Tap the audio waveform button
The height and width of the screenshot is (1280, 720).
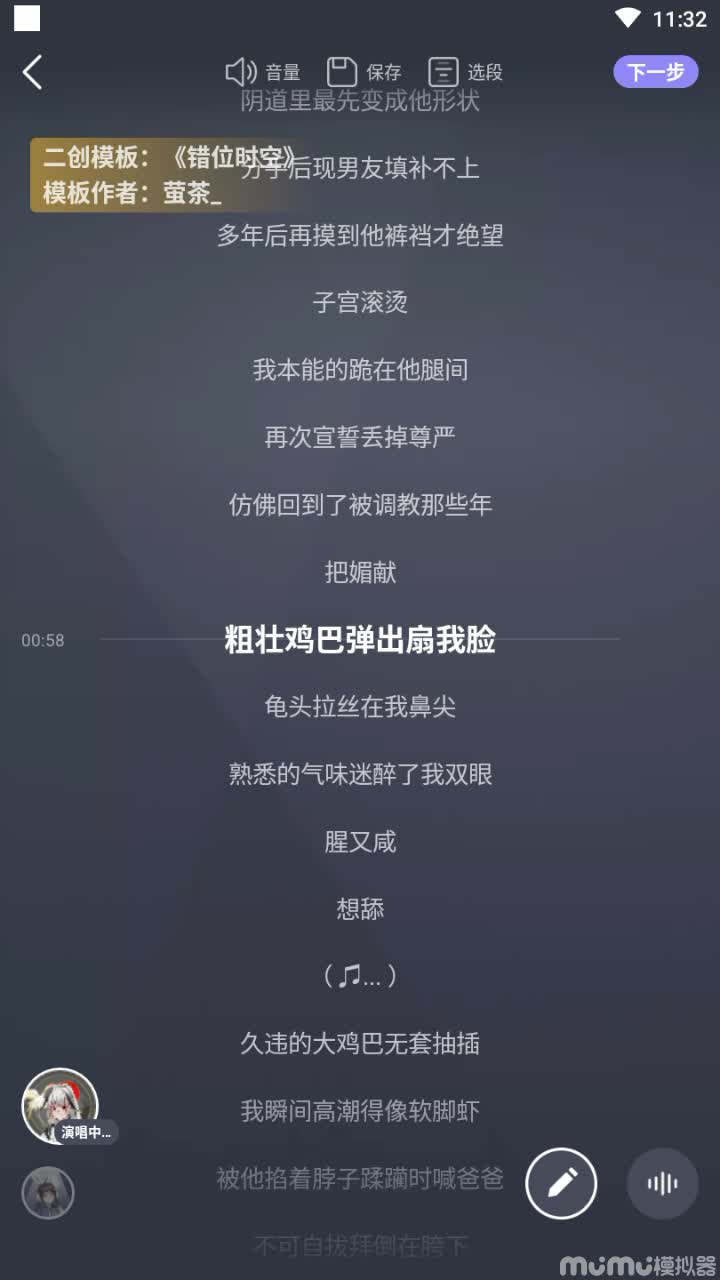point(661,1184)
